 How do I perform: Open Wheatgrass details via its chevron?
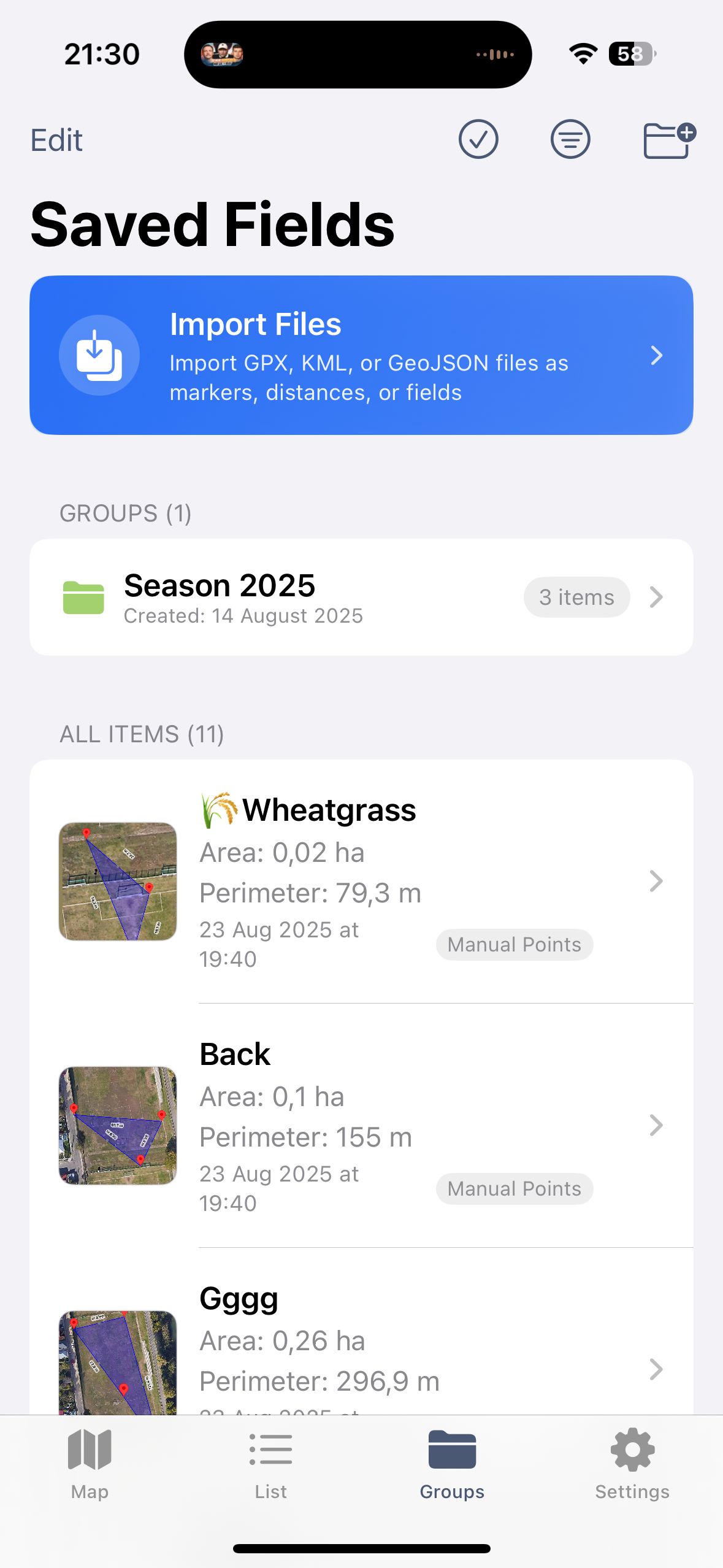click(657, 882)
